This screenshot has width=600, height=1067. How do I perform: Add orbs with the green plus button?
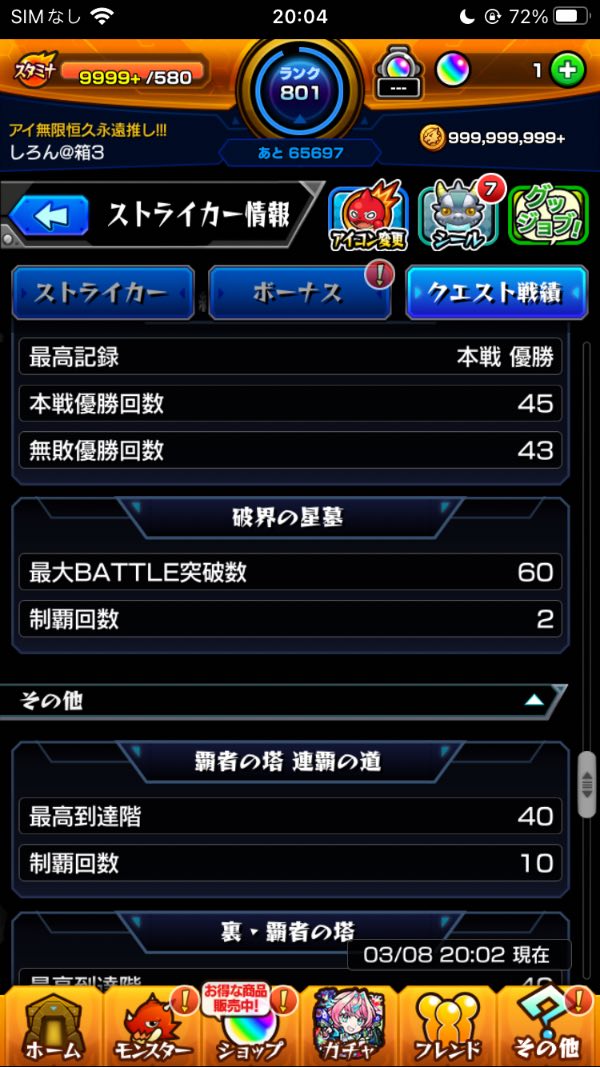[x=566, y=71]
